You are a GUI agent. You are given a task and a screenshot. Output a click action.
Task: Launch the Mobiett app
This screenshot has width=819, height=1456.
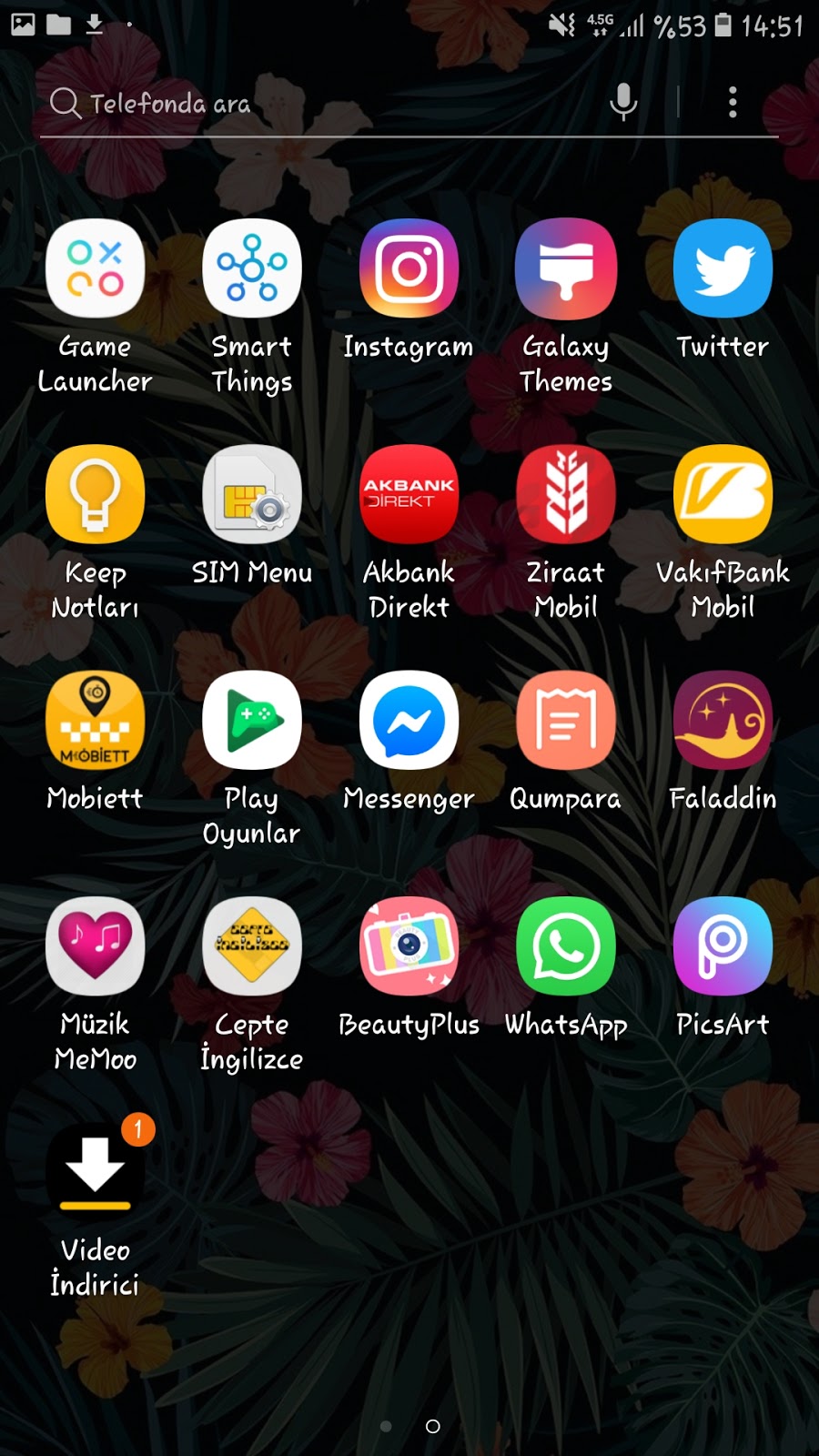[96, 721]
